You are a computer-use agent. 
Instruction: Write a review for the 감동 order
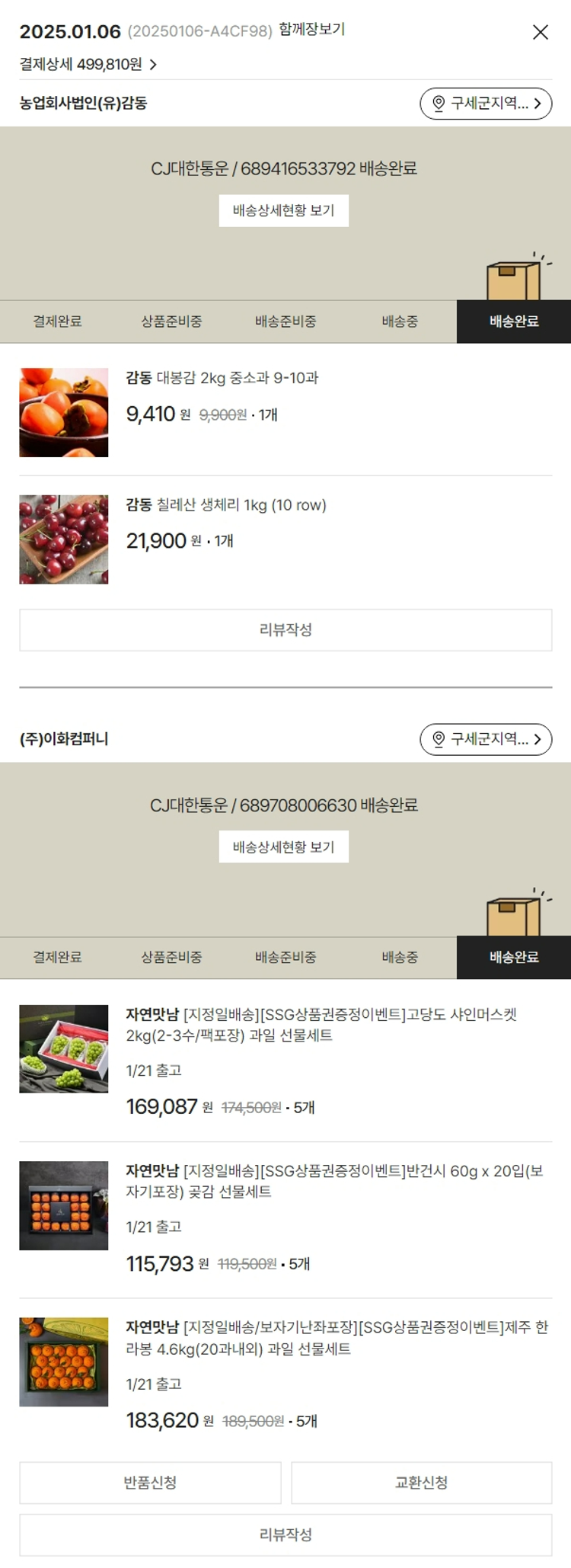pos(285,630)
